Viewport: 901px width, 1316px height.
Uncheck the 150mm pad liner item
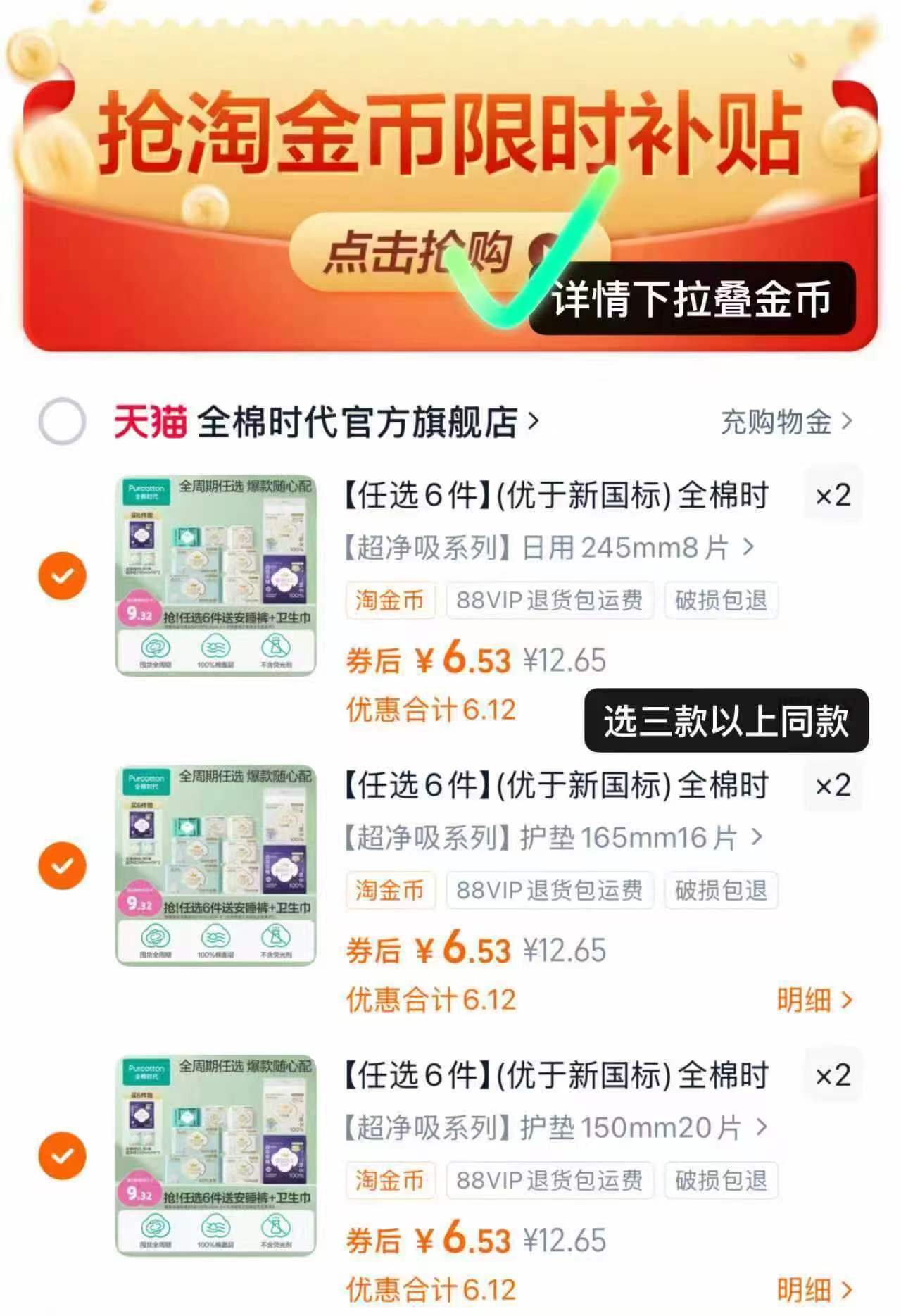tap(62, 1154)
